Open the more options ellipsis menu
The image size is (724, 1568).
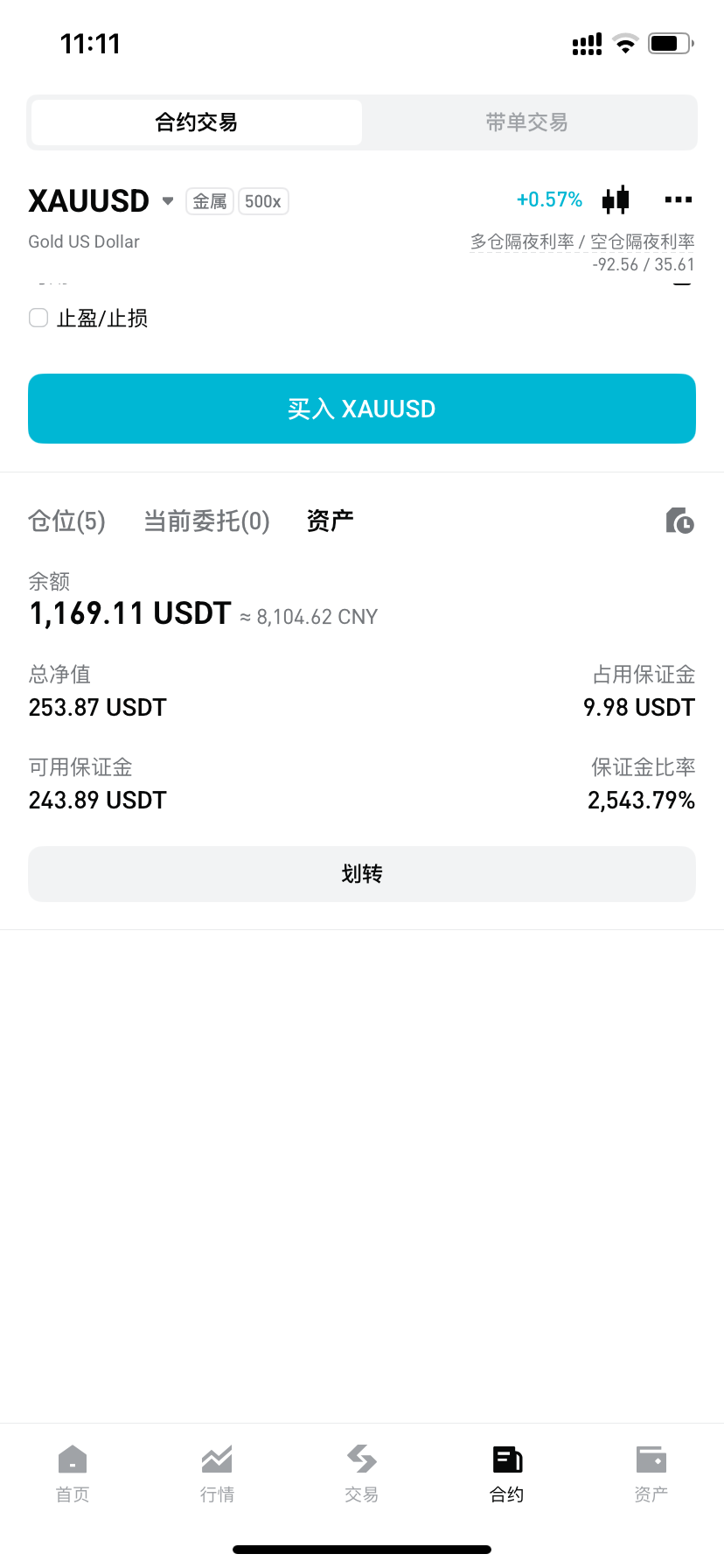point(678,199)
